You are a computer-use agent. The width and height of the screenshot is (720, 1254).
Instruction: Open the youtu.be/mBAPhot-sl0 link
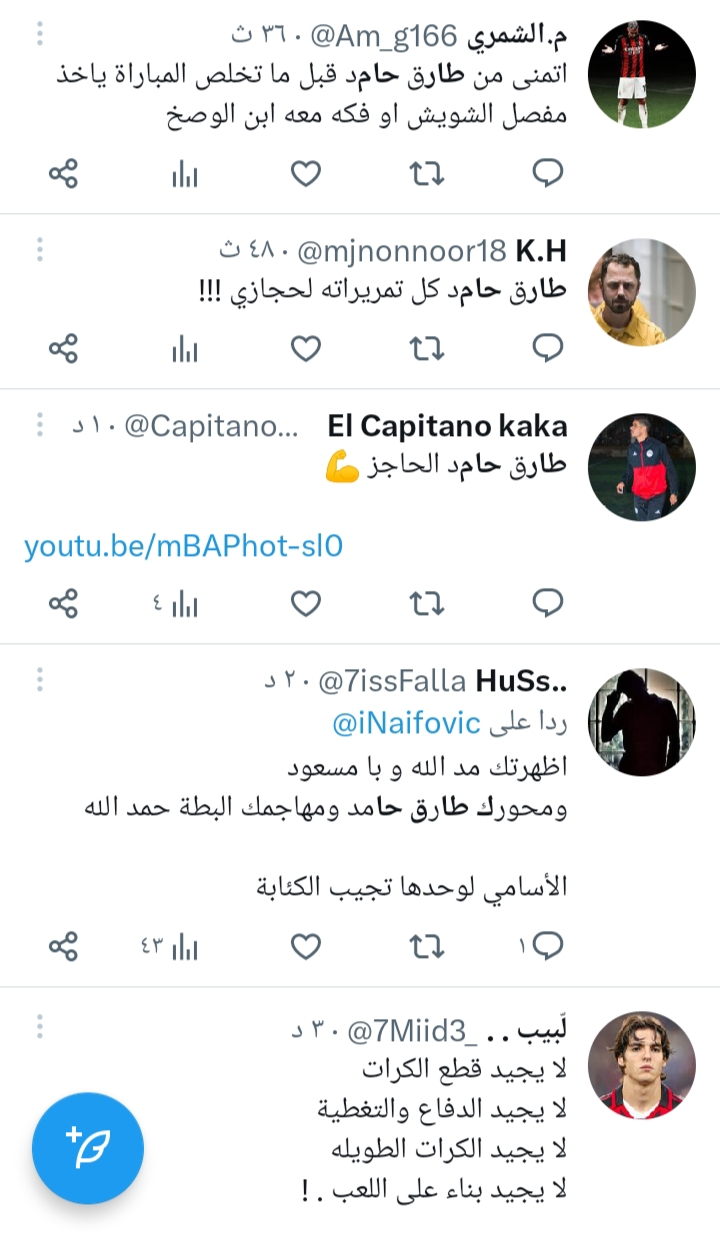pyautogui.click(x=184, y=546)
